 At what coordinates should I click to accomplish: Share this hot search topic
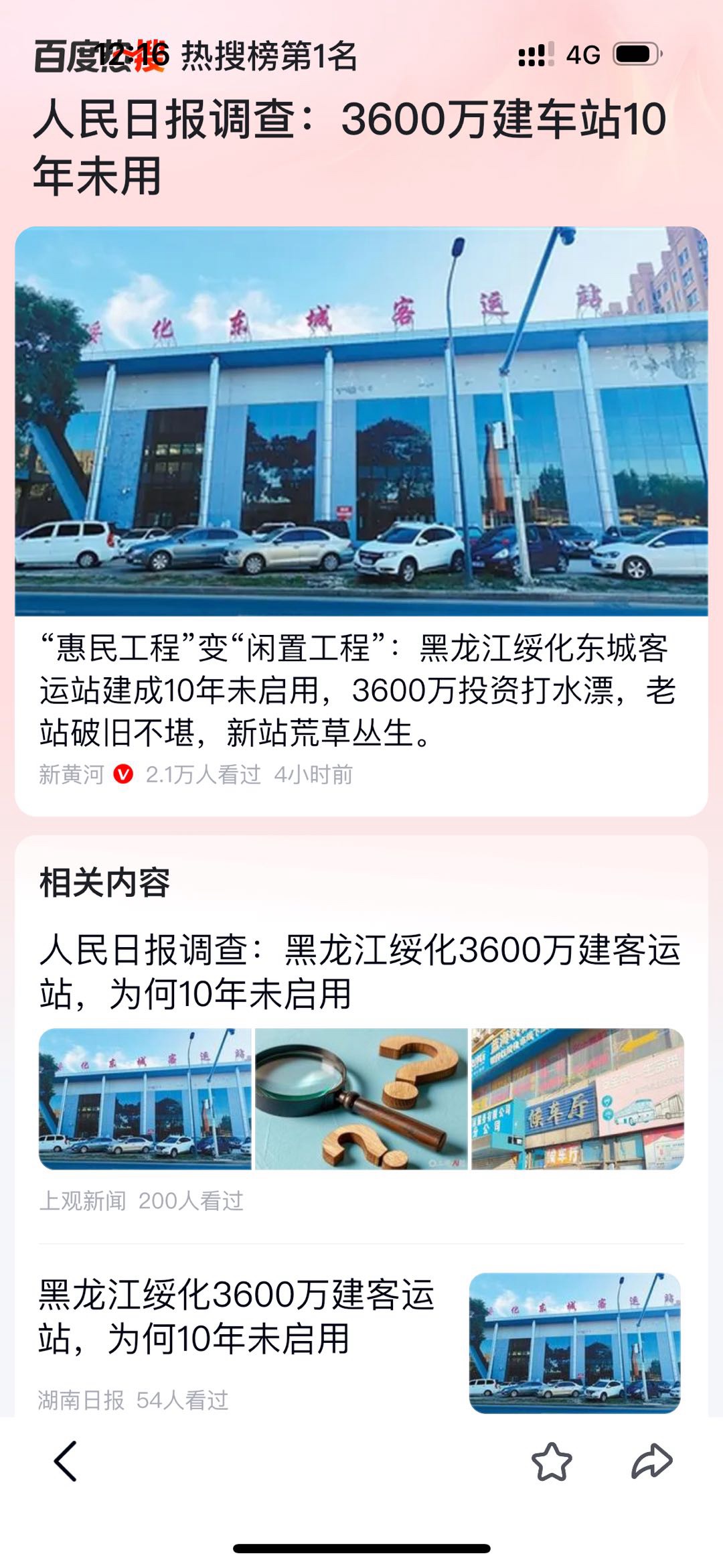click(651, 1461)
